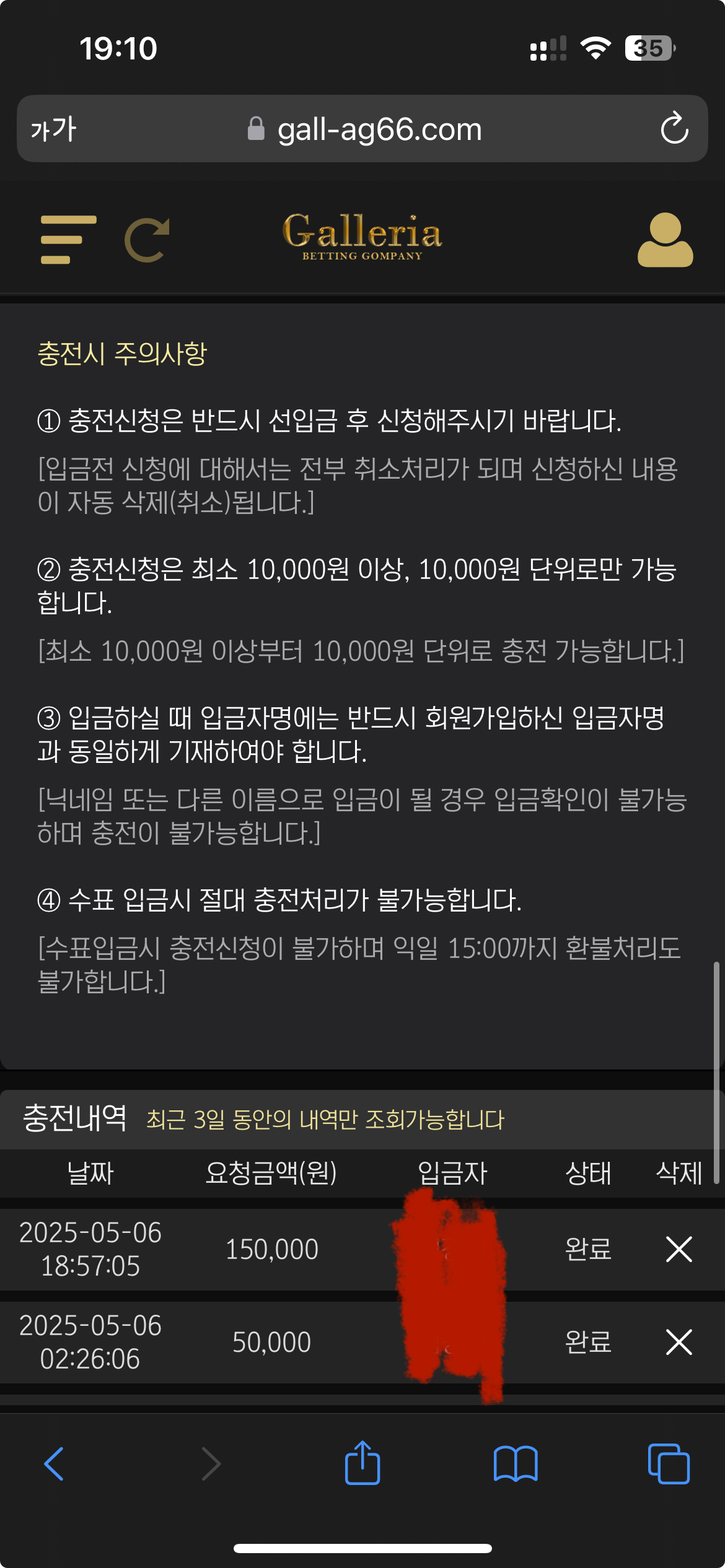Open the hamburger menu in the site header
Image resolution: width=725 pixels, height=1568 pixels.
tap(68, 240)
